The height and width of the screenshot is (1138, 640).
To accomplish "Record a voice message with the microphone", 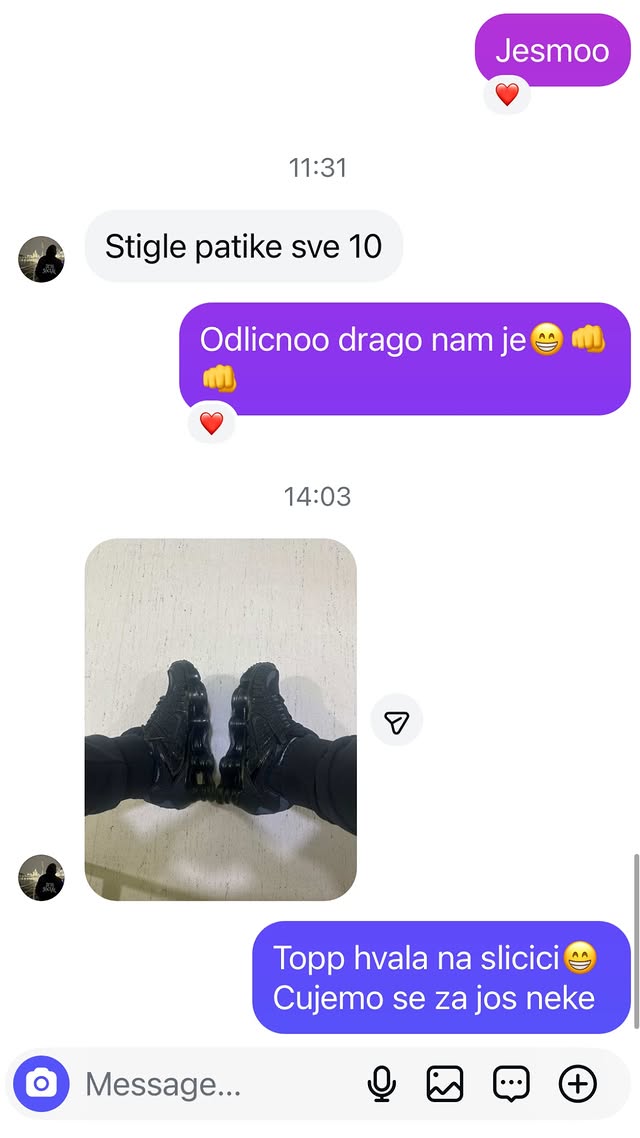I will coord(381,1084).
